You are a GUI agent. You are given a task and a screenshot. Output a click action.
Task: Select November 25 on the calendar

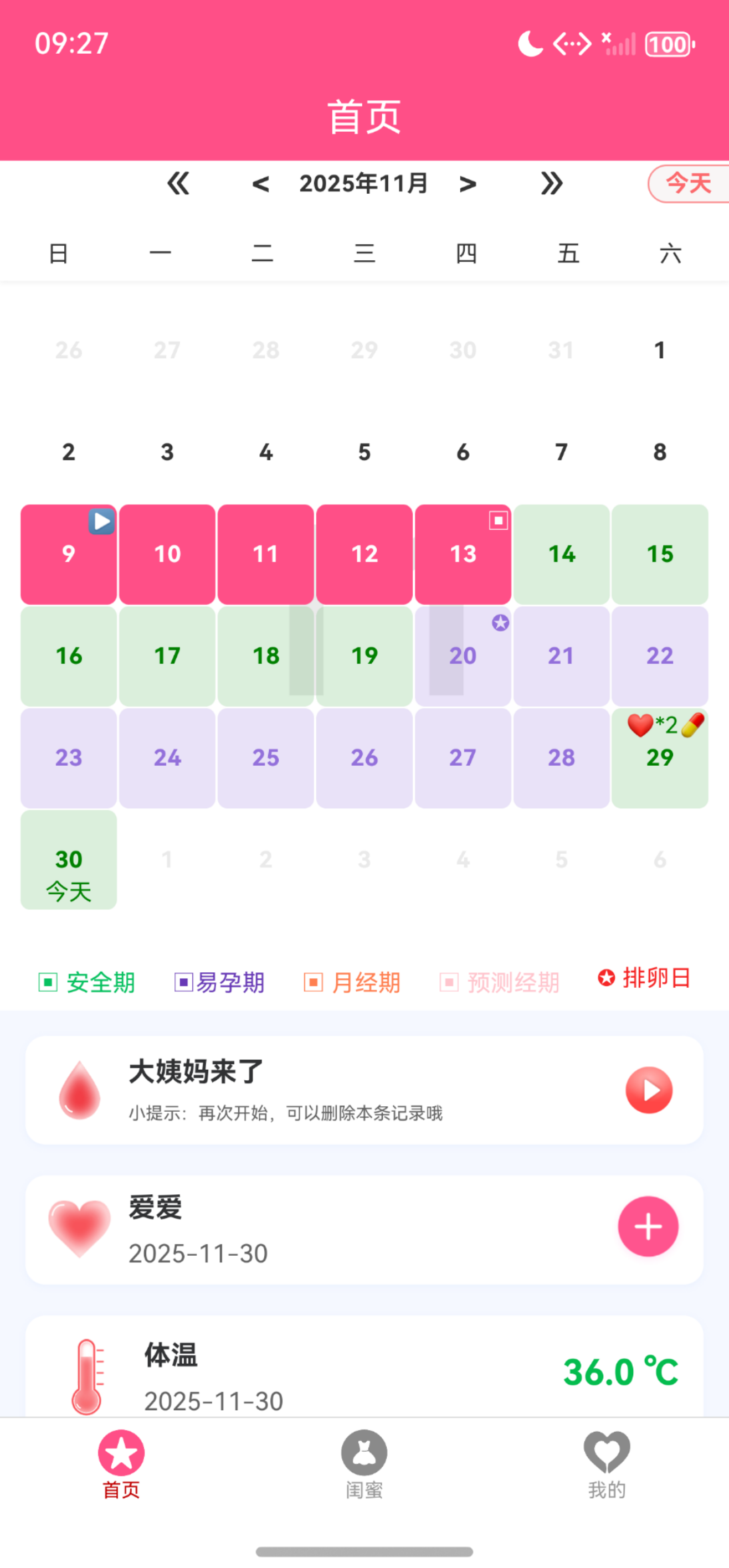click(x=265, y=757)
